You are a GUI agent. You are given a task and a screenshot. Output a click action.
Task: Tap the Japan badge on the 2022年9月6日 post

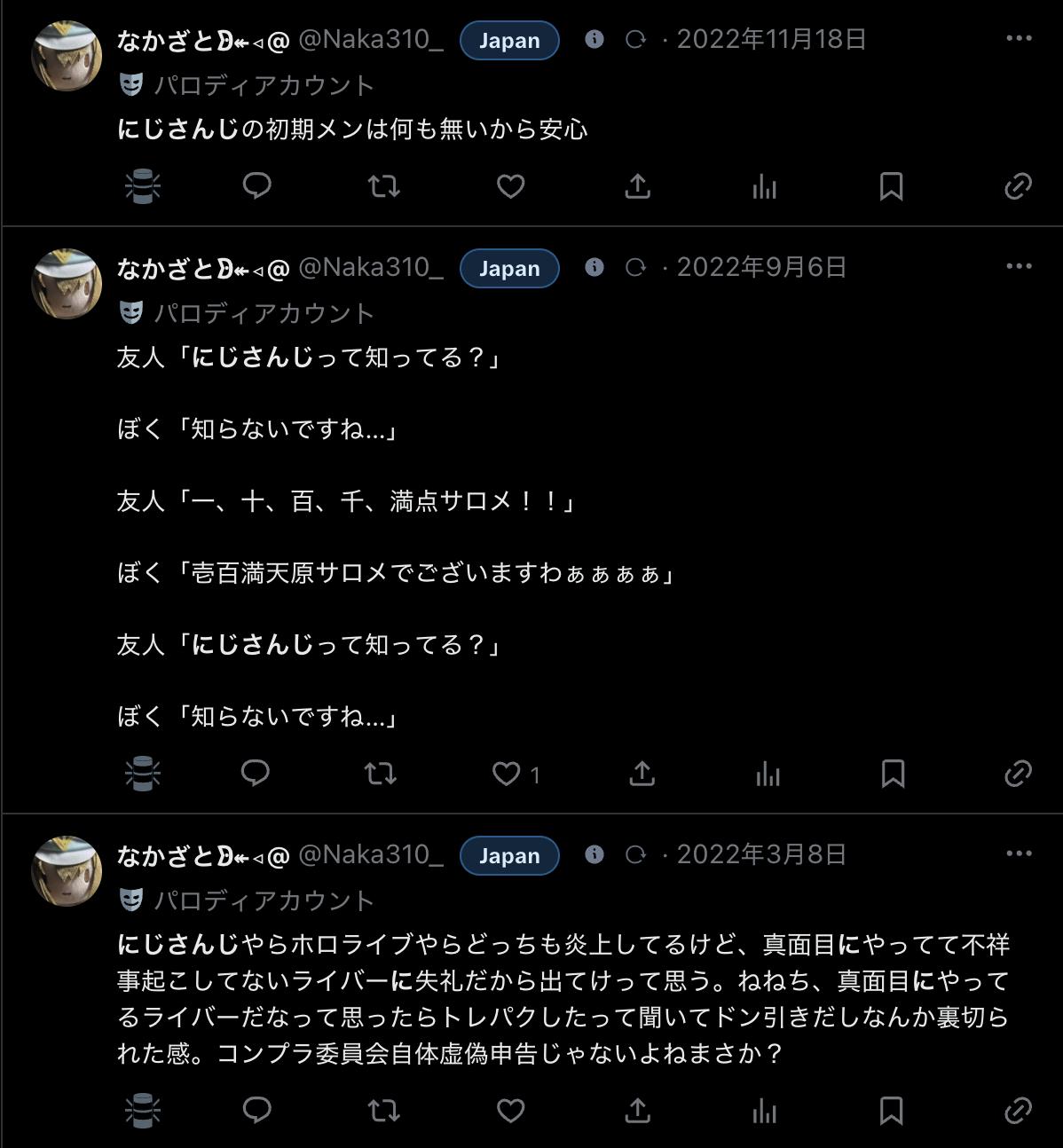click(x=509, y=268)
